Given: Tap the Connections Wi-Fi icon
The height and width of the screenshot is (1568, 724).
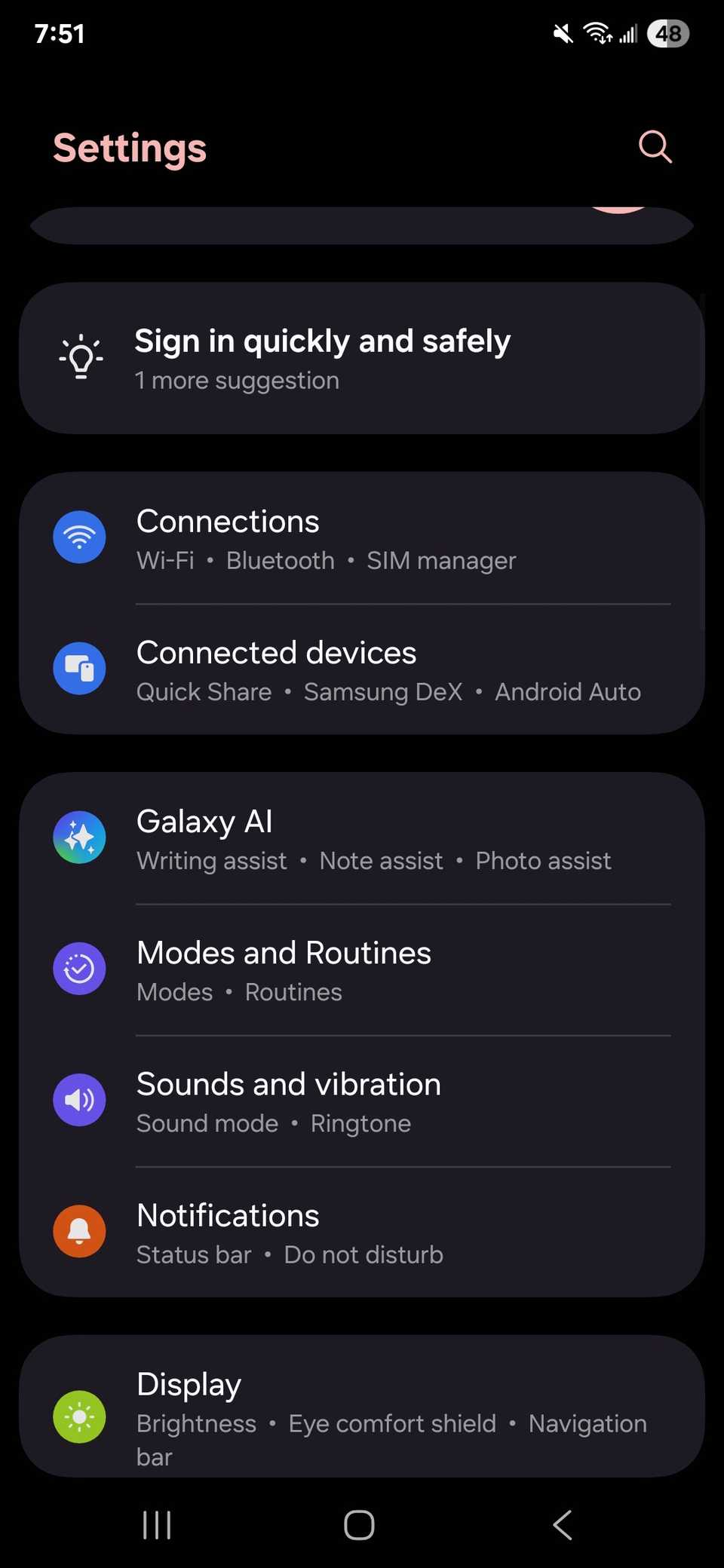Looking at the screenshot, I should pos(79,537).
